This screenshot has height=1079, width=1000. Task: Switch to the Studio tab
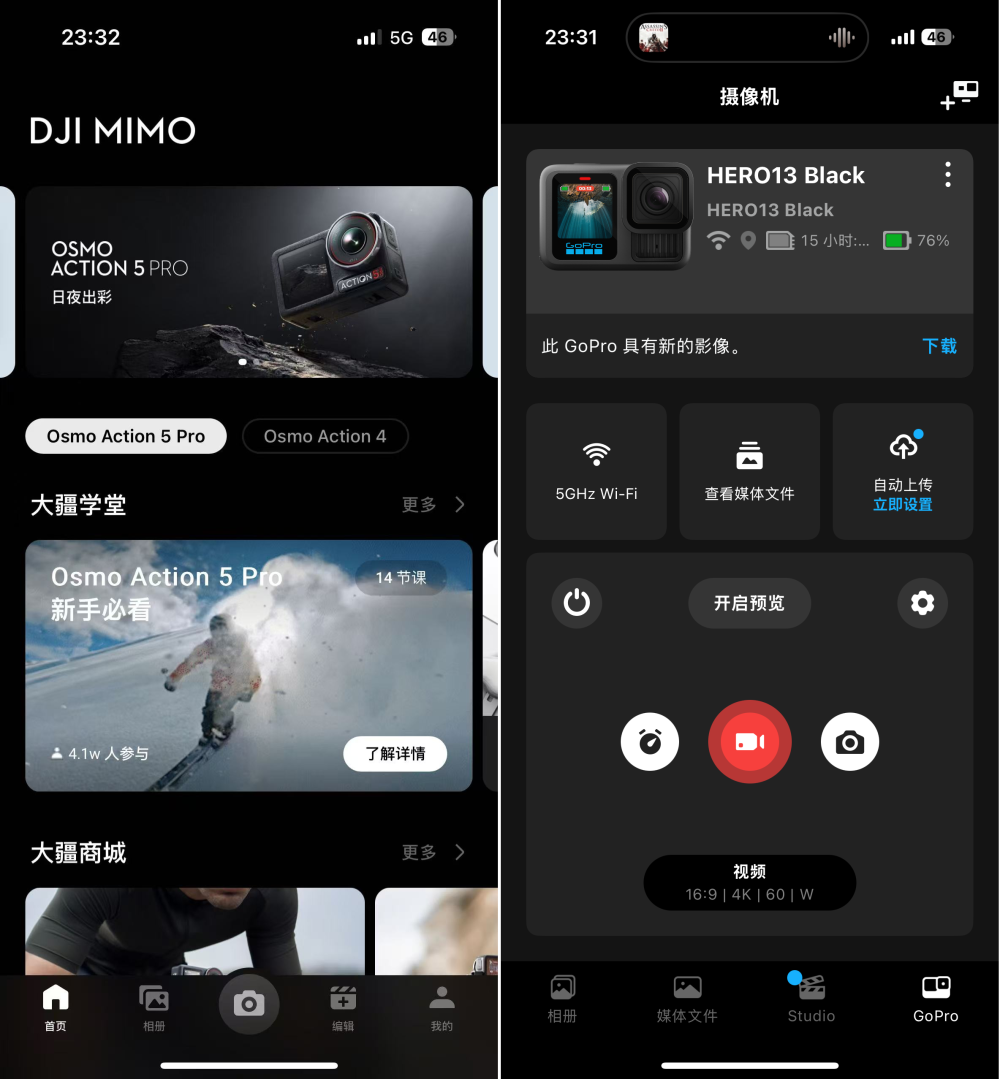810,997
